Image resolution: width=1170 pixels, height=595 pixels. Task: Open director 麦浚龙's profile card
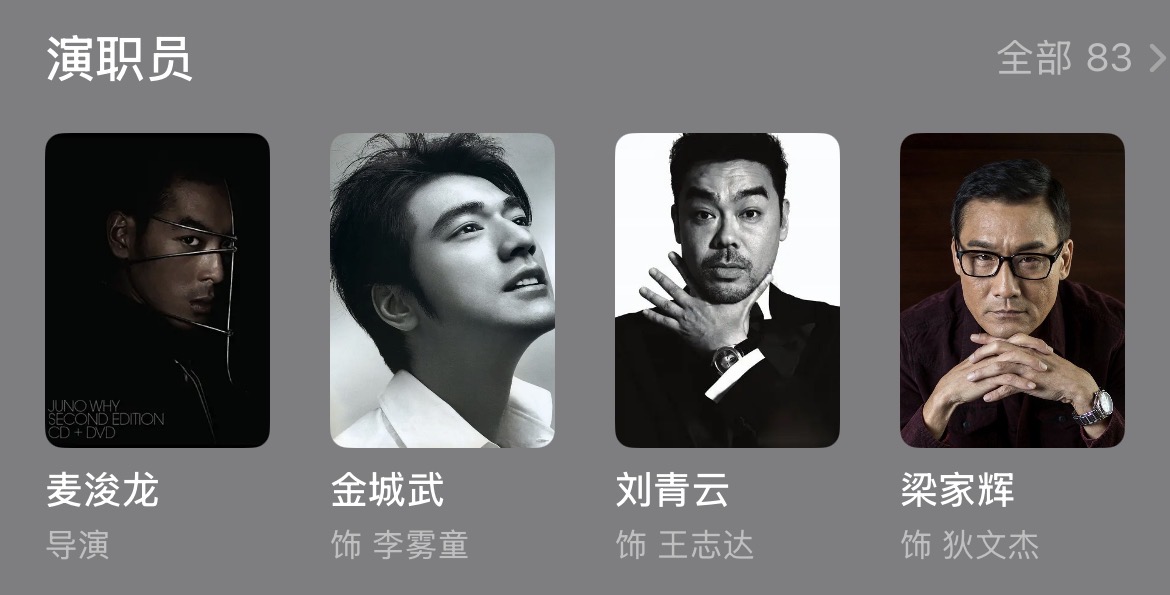tap(157, 290)
